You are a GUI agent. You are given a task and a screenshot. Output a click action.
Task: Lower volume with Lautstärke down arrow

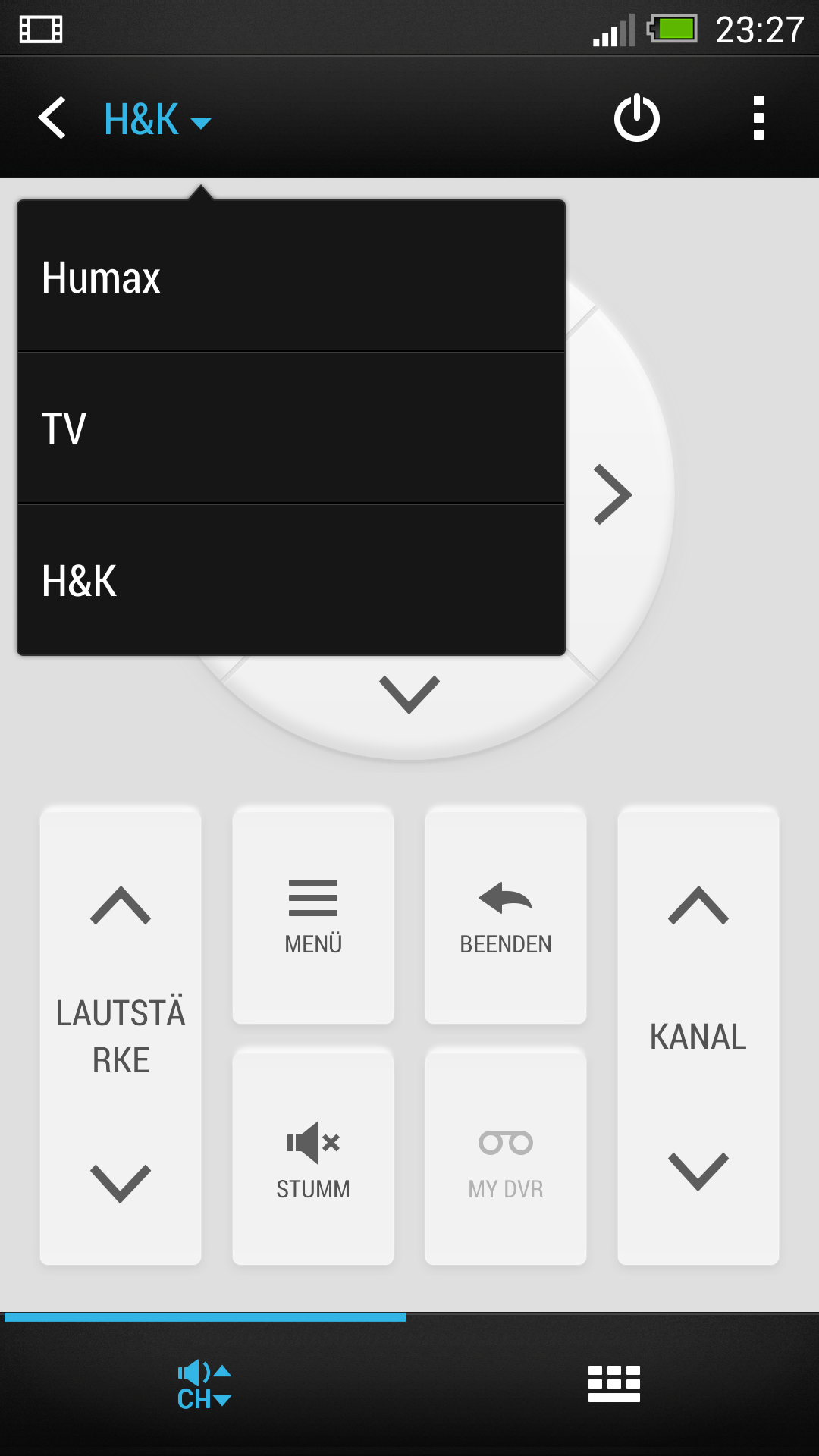coord(121,1183)
